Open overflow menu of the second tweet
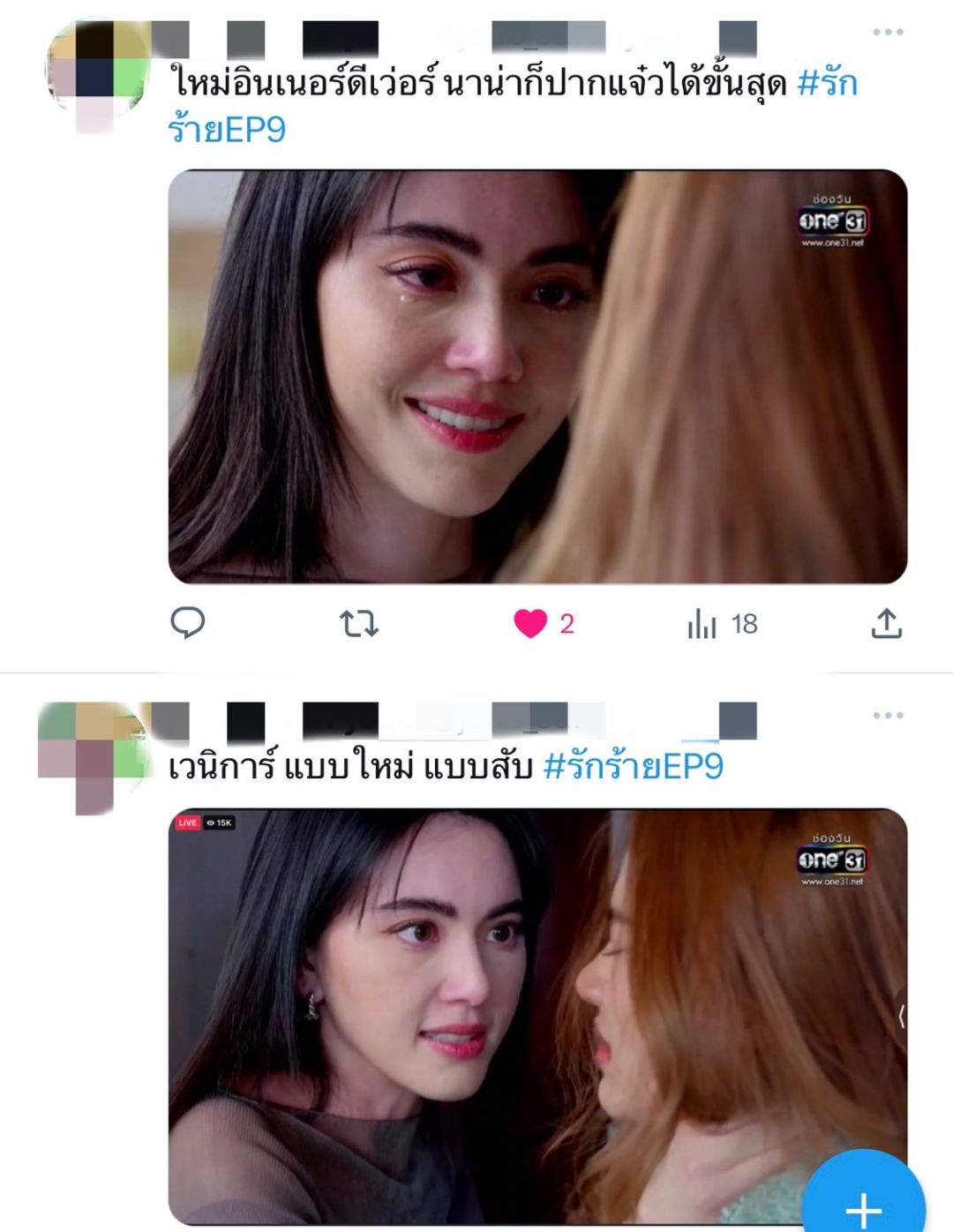 coord(887,715)
